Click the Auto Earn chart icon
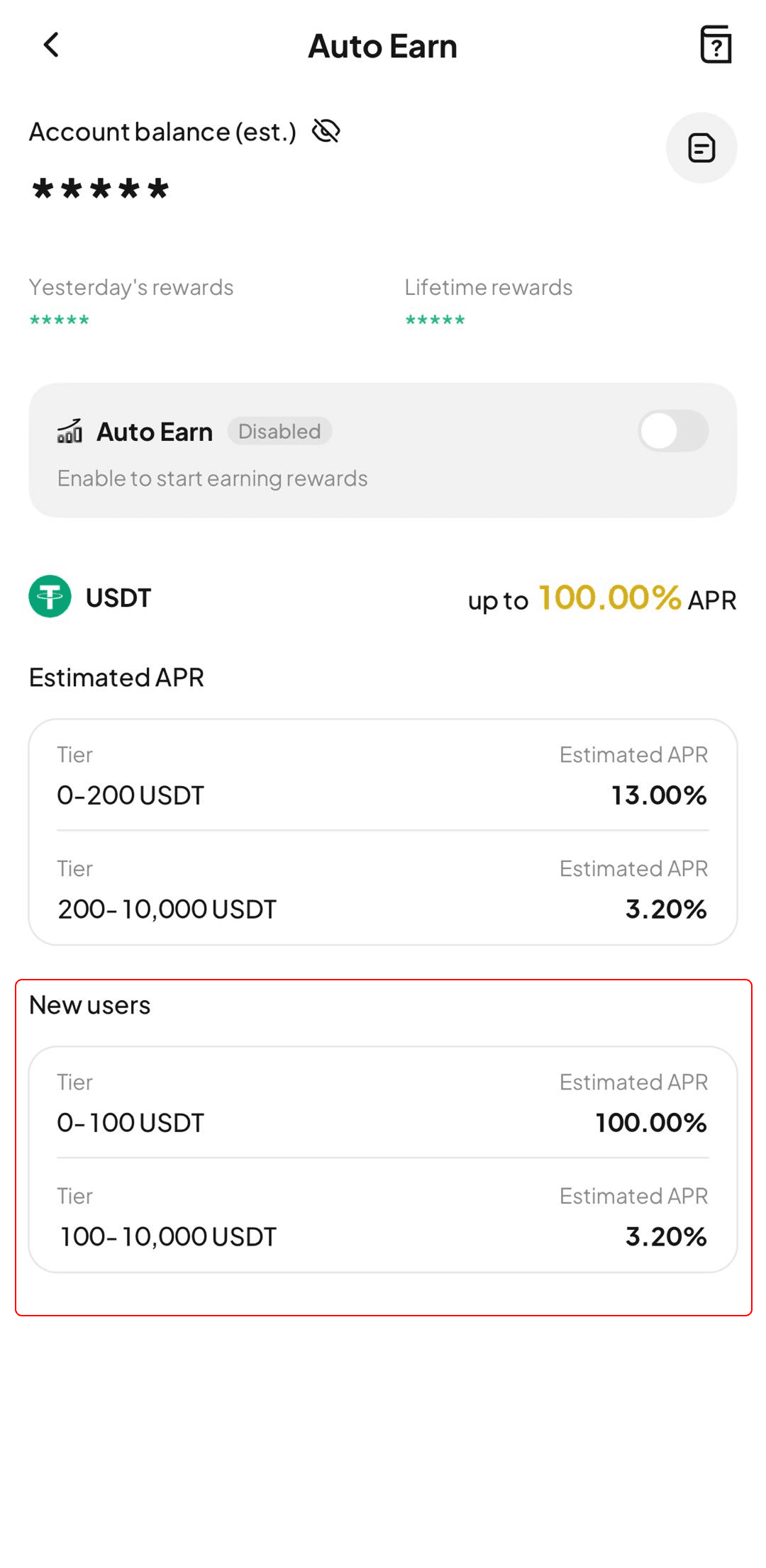Image resolution: width=766 pixels, height=1568 pixels. pyautogui.click(x=70, y=431)
